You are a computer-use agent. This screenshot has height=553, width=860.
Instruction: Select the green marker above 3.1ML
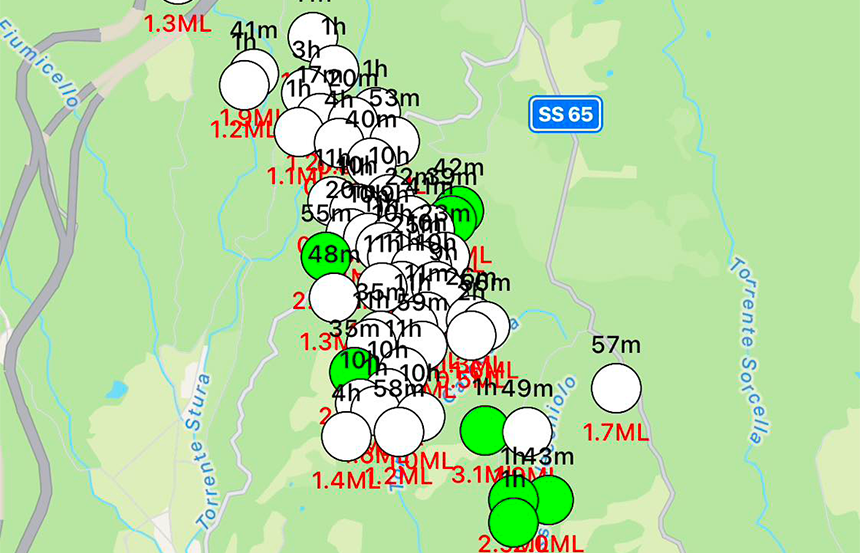click(x=484, y=431)
